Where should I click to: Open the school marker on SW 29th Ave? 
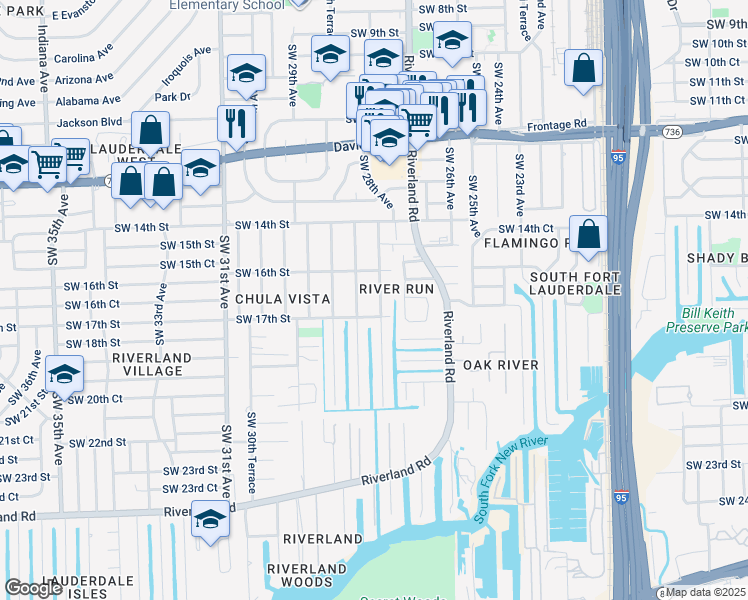pyautogui.click(x=246, y=74)
